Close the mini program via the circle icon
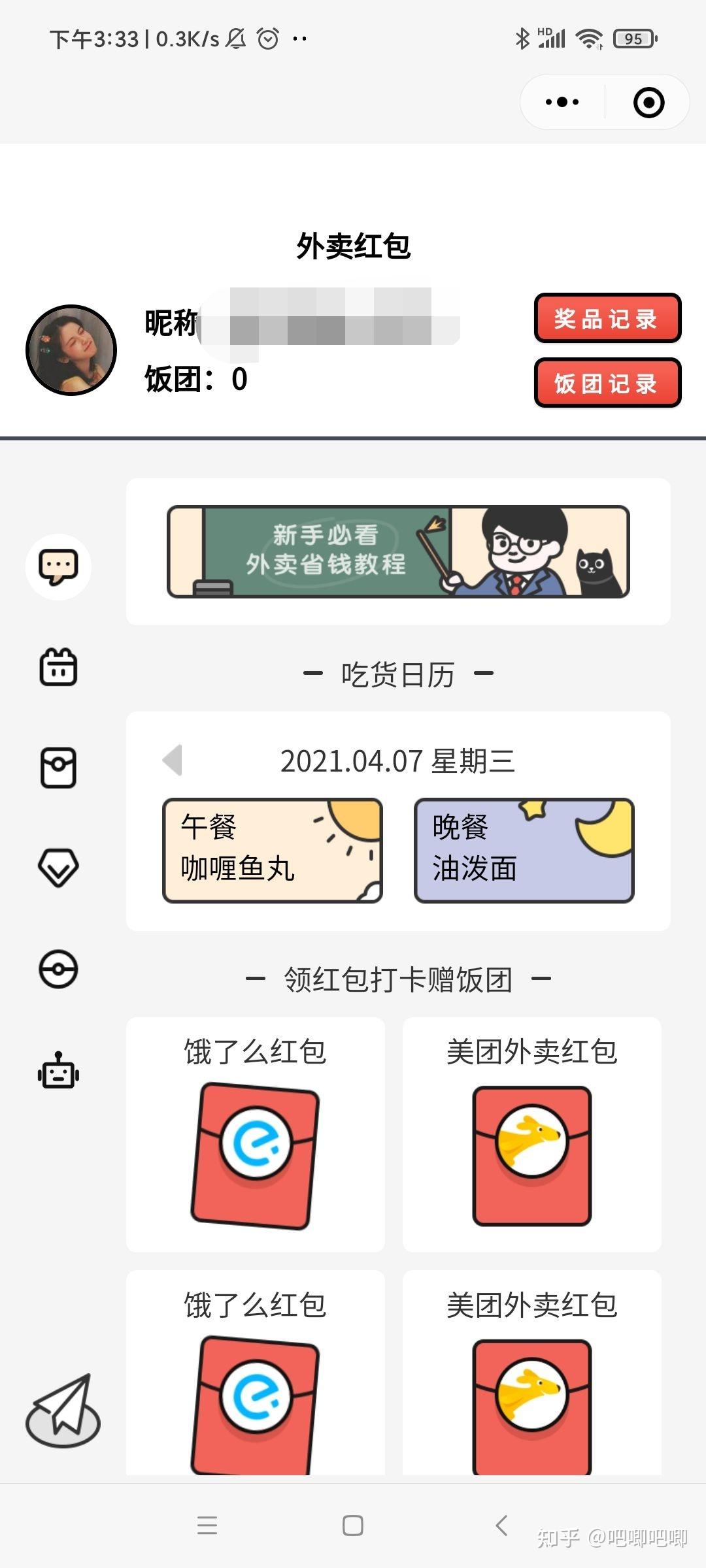Image resolution: width=706 pixels, height=1568 pixels. click(x=648, y=103)
